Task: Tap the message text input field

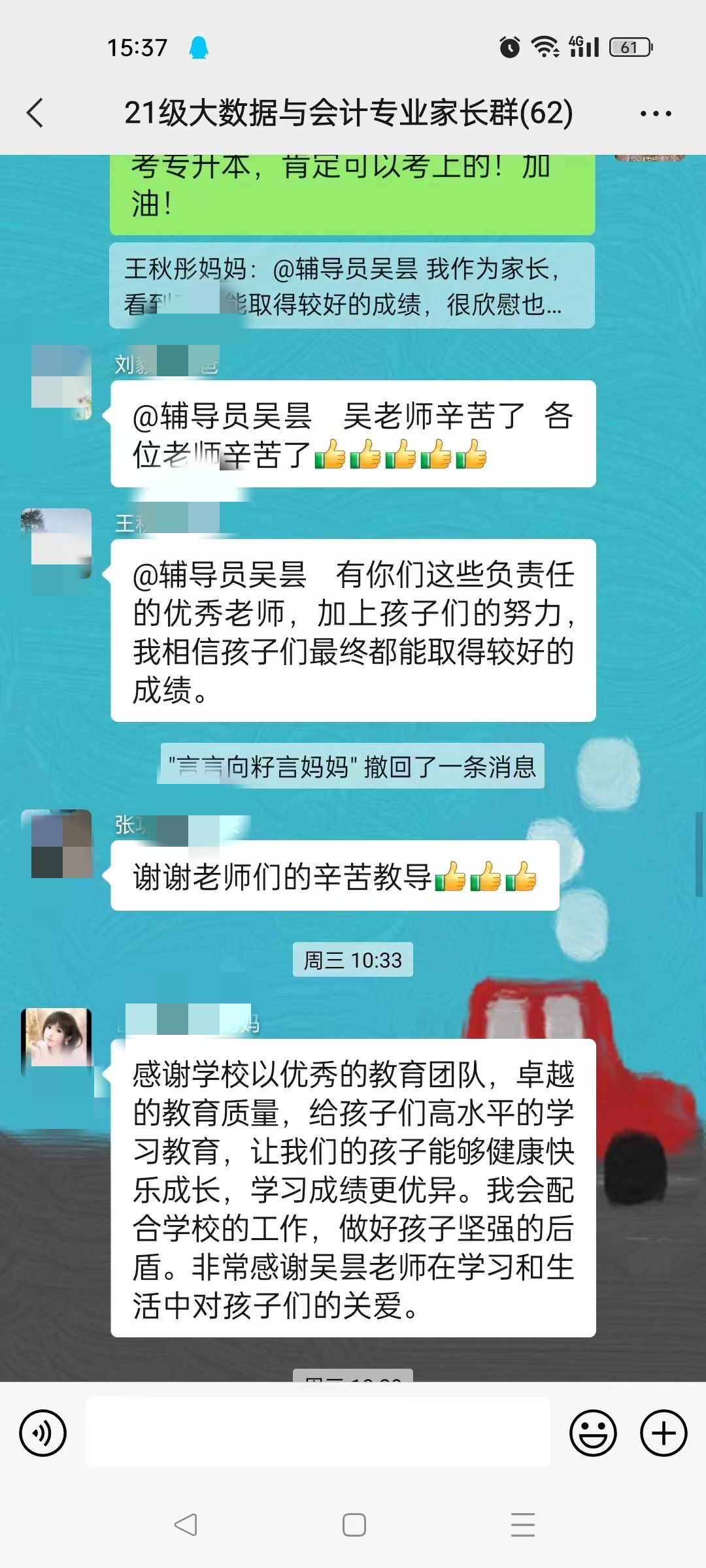Action: (x=318, y=1433)
